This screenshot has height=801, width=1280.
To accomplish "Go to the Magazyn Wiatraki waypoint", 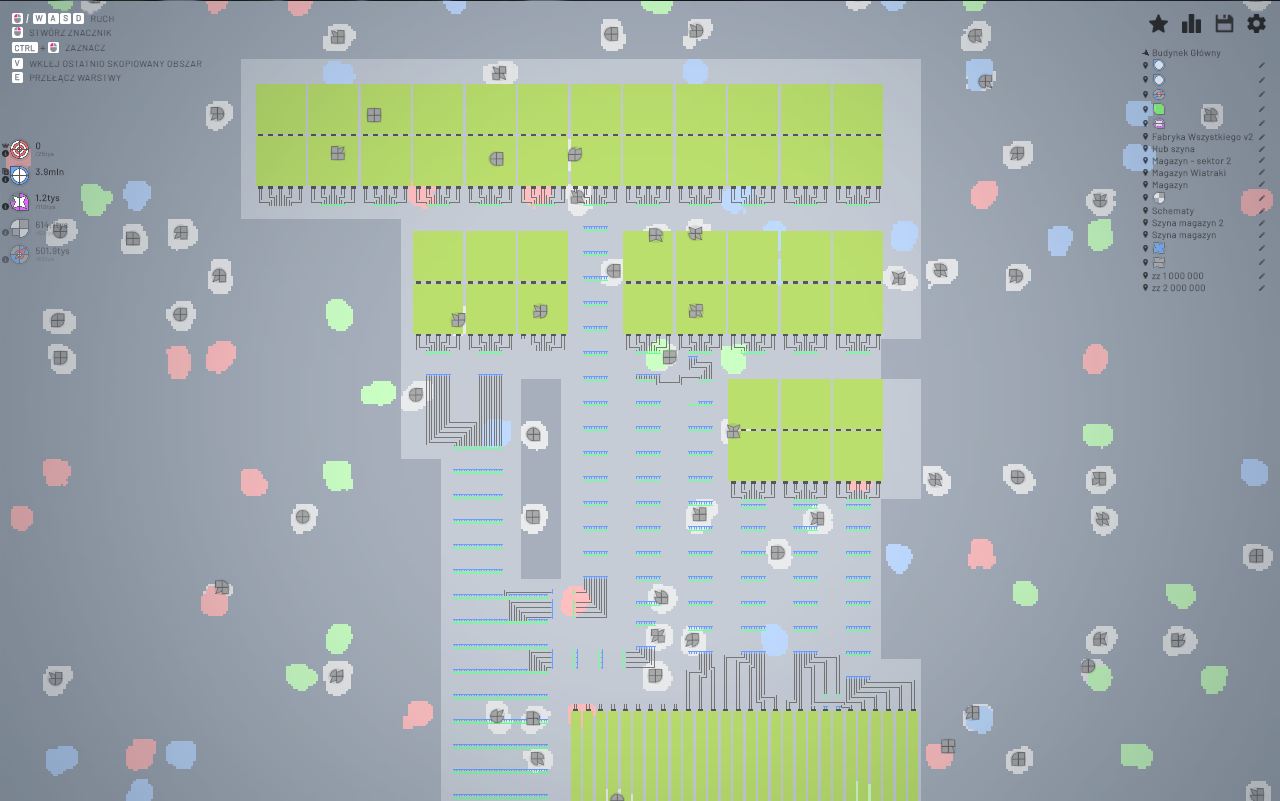I will 1188,173.
